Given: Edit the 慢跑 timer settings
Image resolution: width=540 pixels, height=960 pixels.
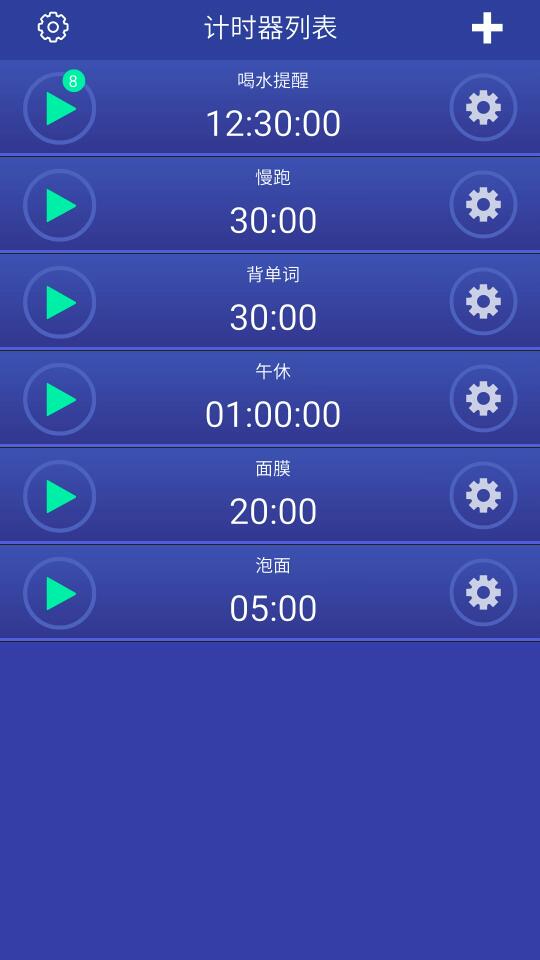Looking at the screenshot, I should pos(483,204).
